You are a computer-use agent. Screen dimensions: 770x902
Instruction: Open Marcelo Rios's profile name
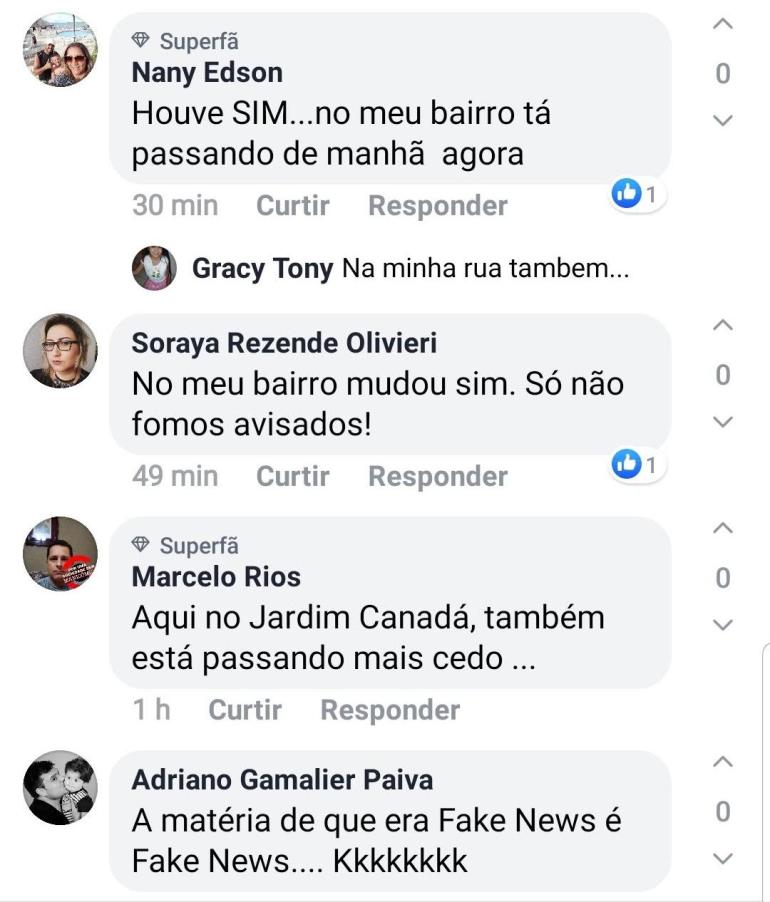216,577
